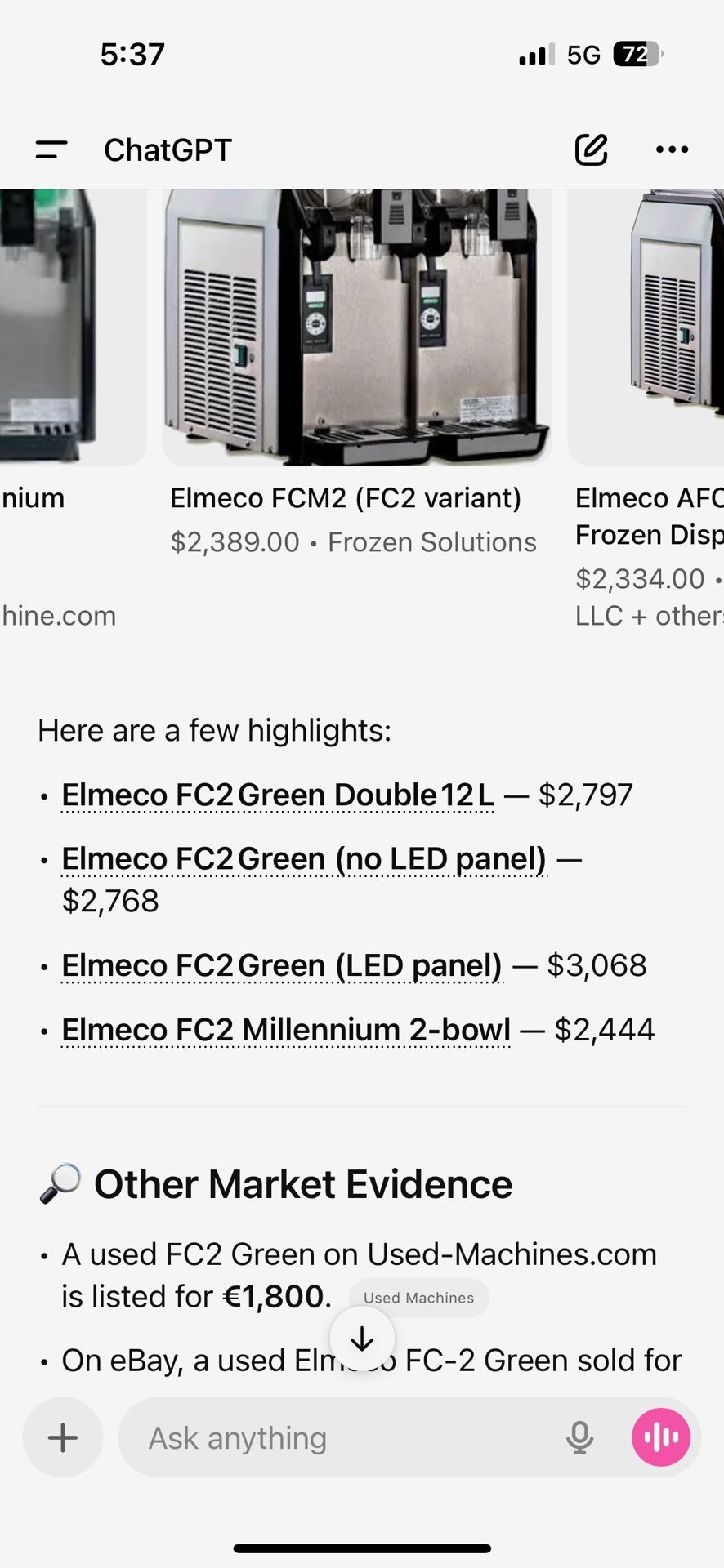This screenshot has height=1568, width=724.
Task: Open Elmeco FC2 Millennium 2-bowl link
Action: 286,1030
